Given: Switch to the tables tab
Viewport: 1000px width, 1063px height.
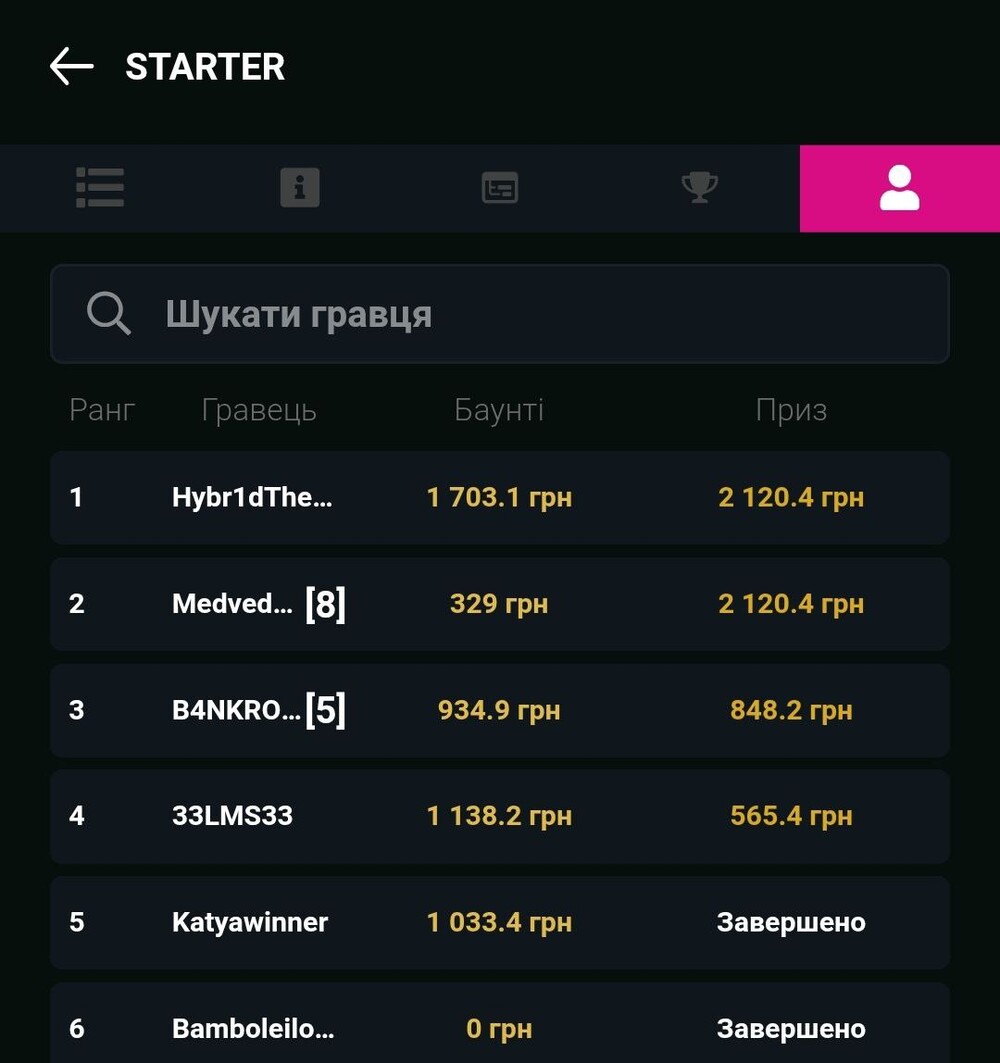Looking at the screenshot, I should 500,188.
